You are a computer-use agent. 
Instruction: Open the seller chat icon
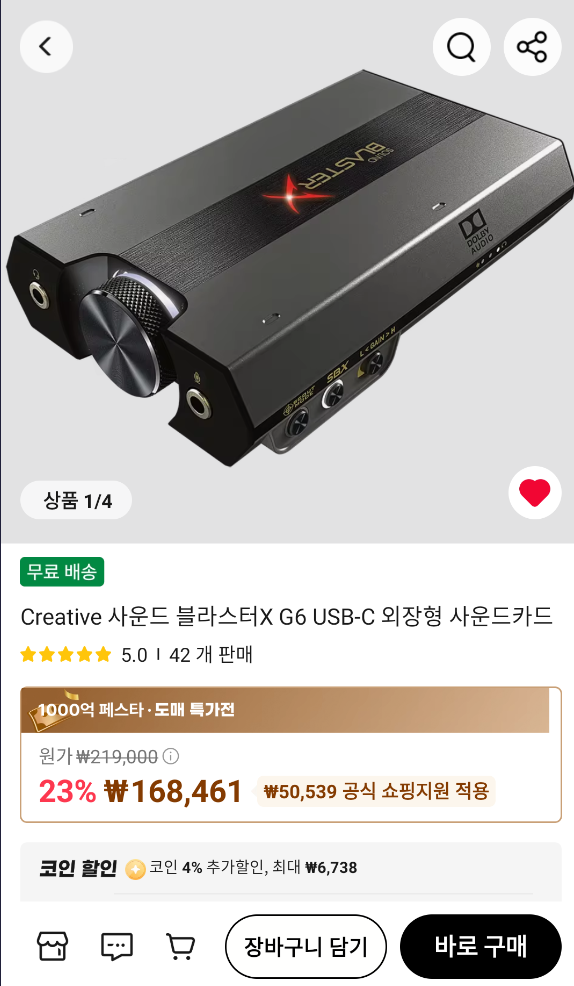(x=117, y=946)
